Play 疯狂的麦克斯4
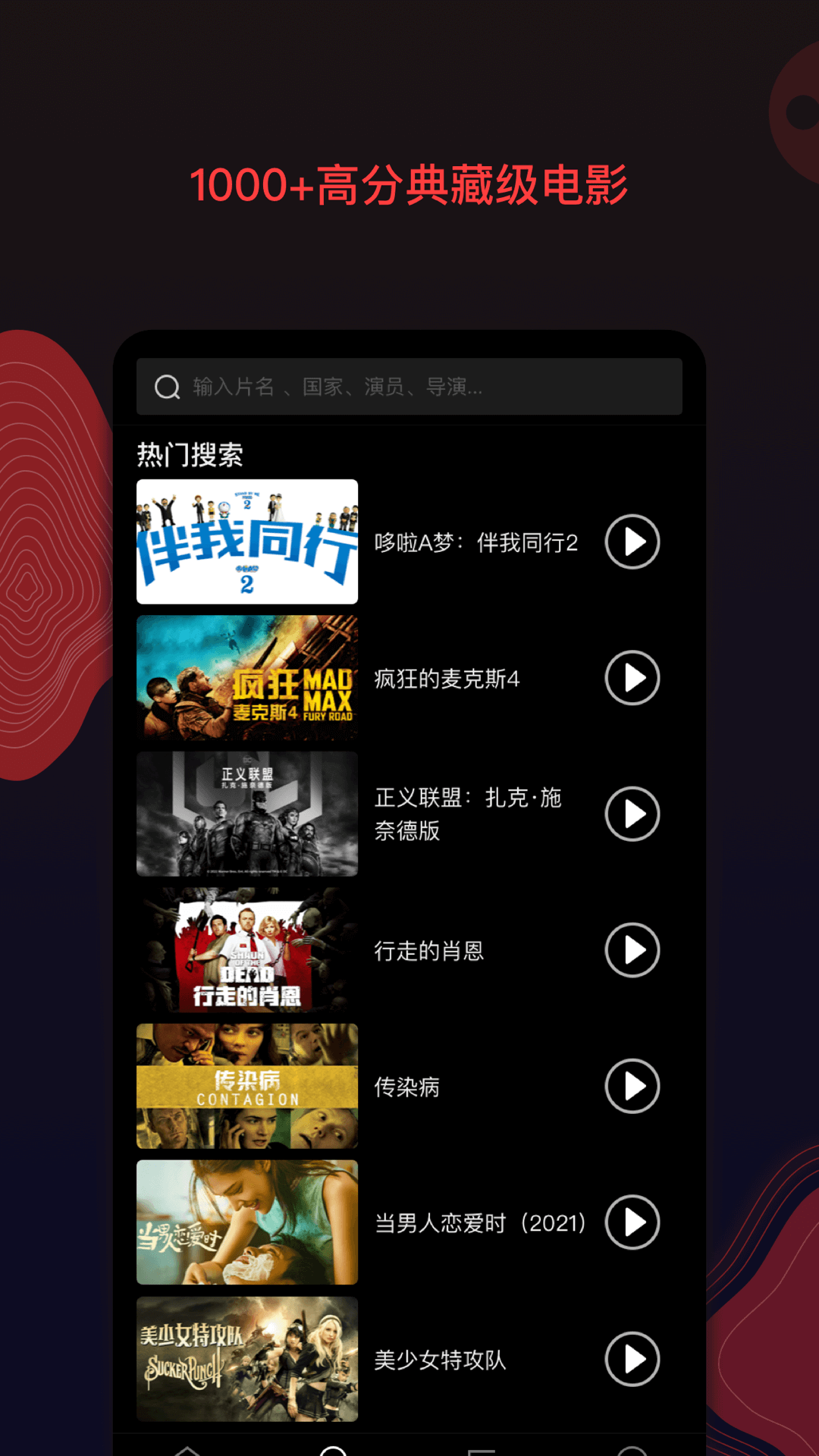This screenshot has width=819, height=1456. 632,679
